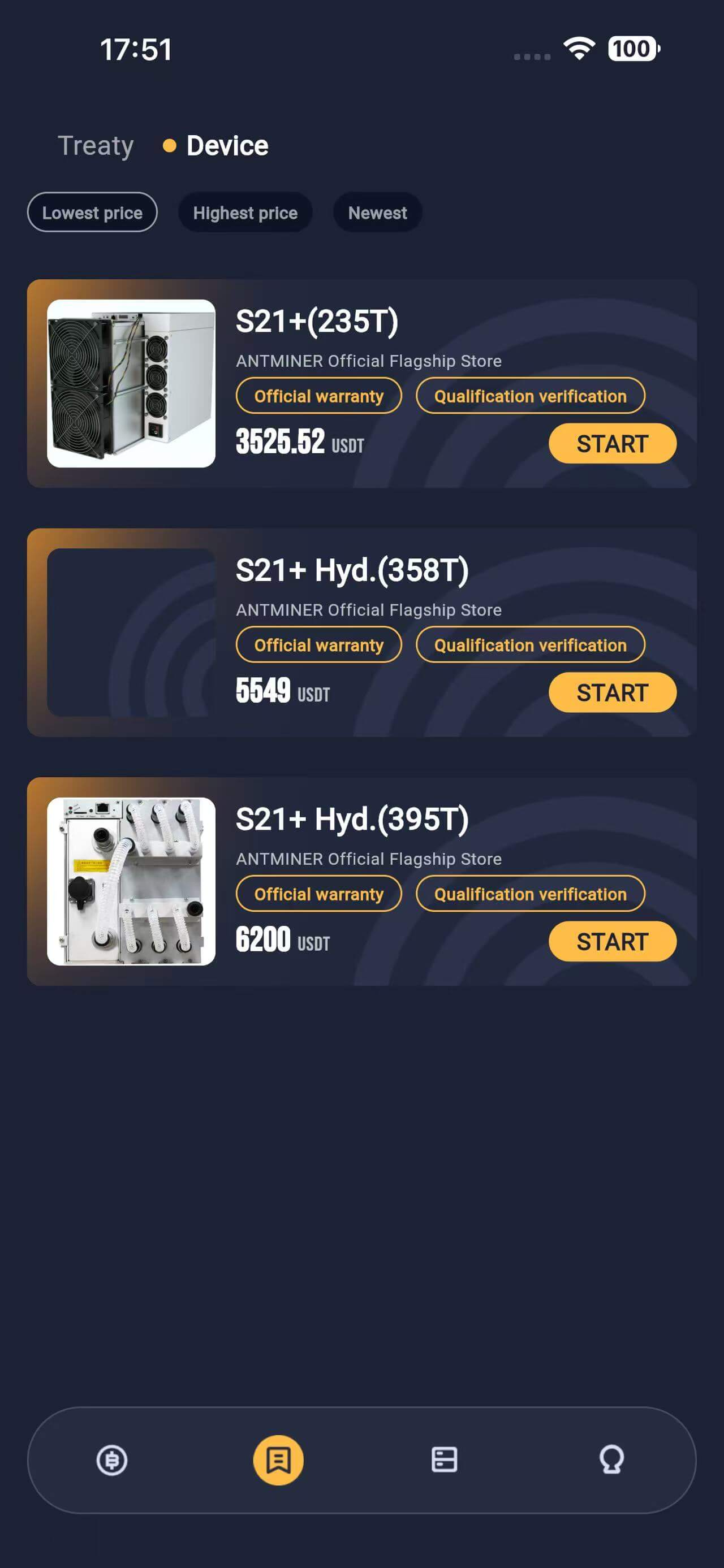Open the S21+ Hyd.(395T) product image
Screen dimensions: 724x1568
click(x=131, y=881)
